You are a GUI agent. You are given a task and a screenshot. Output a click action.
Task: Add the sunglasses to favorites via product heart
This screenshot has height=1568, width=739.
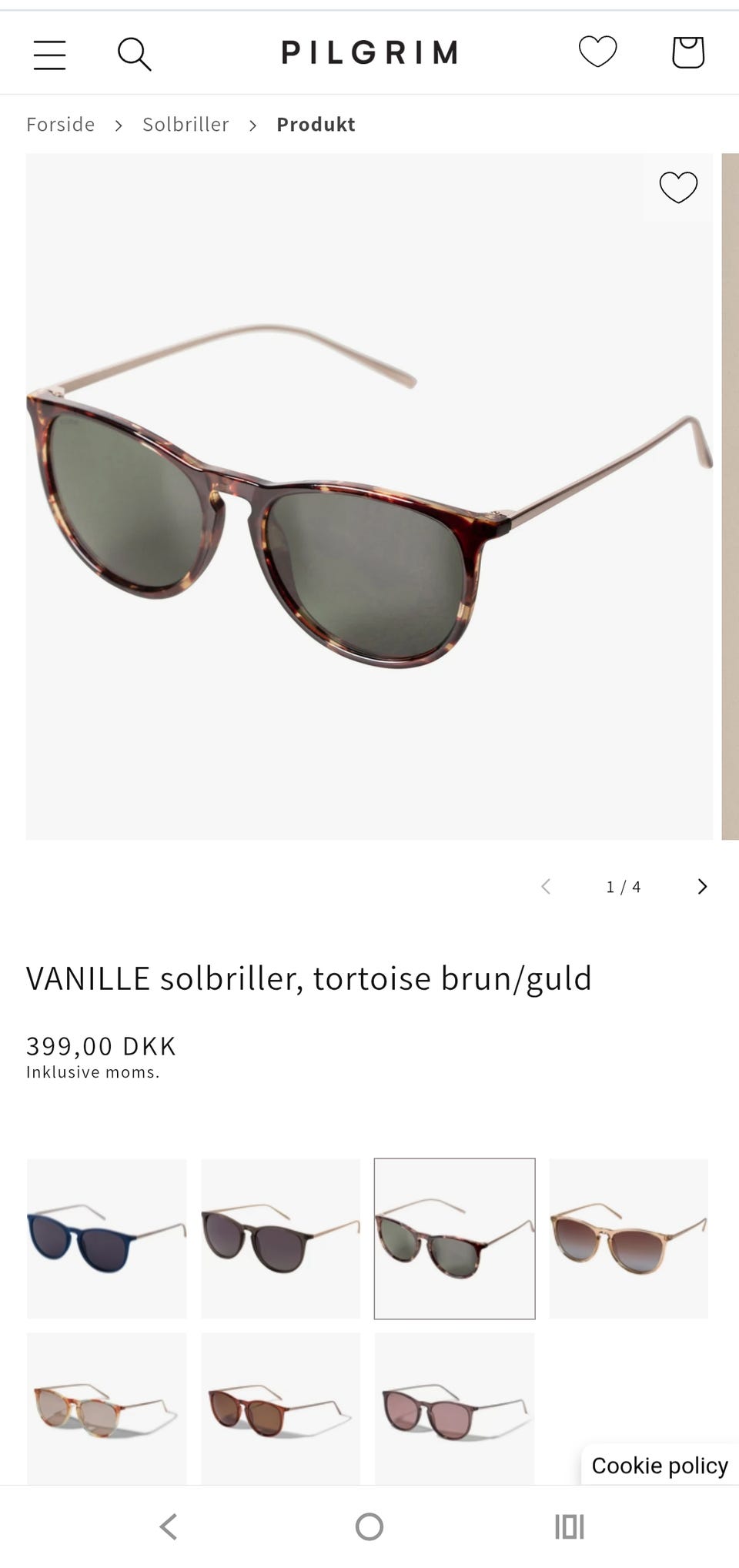[678, 187]
